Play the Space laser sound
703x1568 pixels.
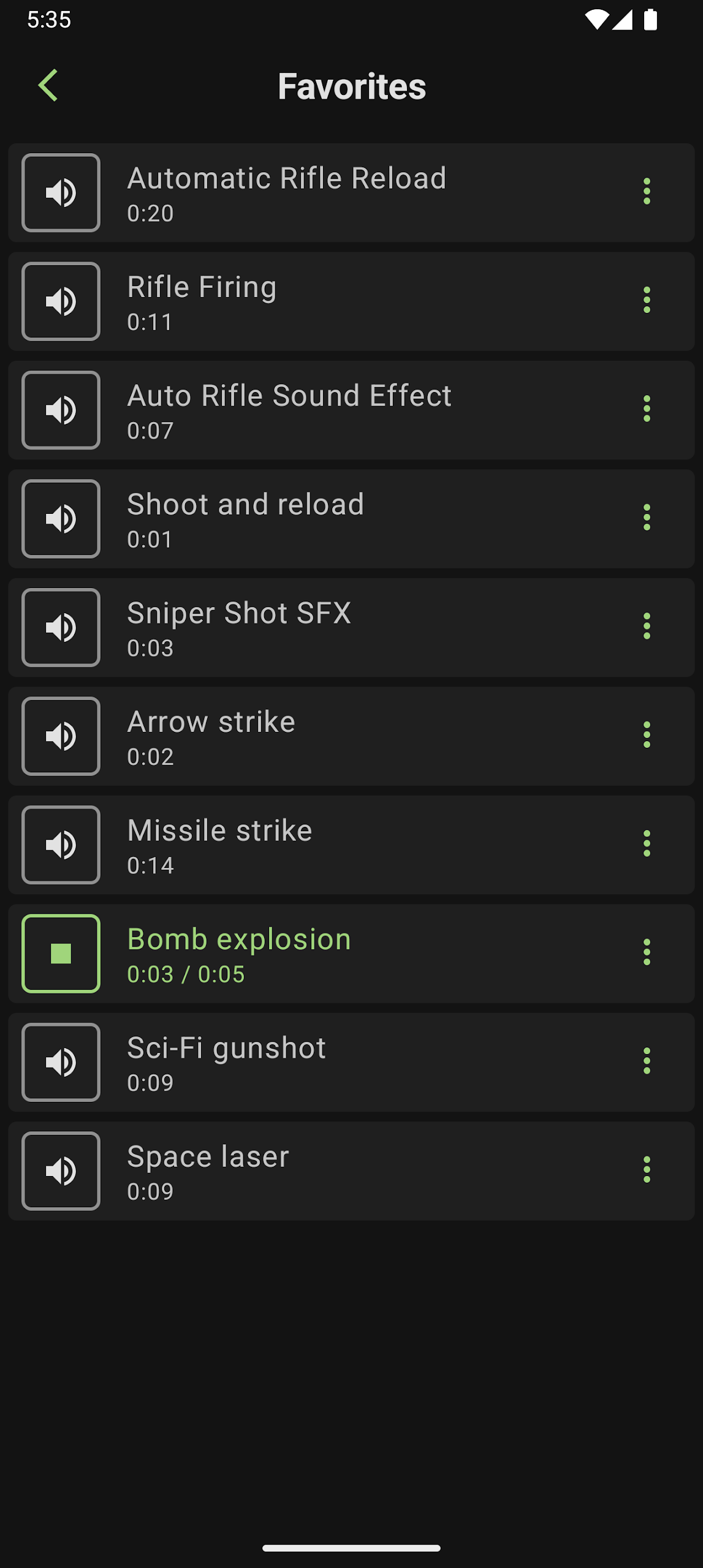coord(61,1171)
